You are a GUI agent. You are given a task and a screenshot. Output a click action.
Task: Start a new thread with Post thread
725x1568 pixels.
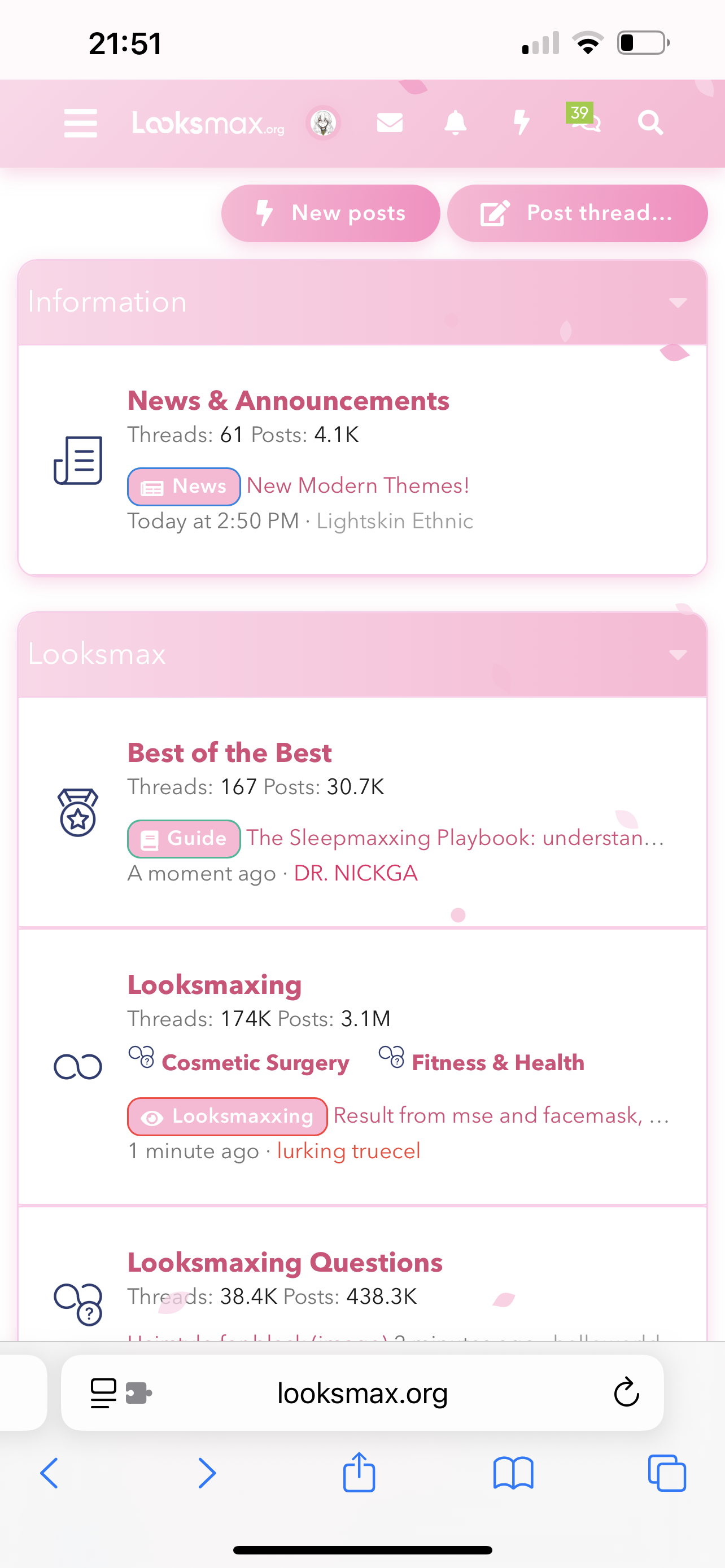(577, 214)
